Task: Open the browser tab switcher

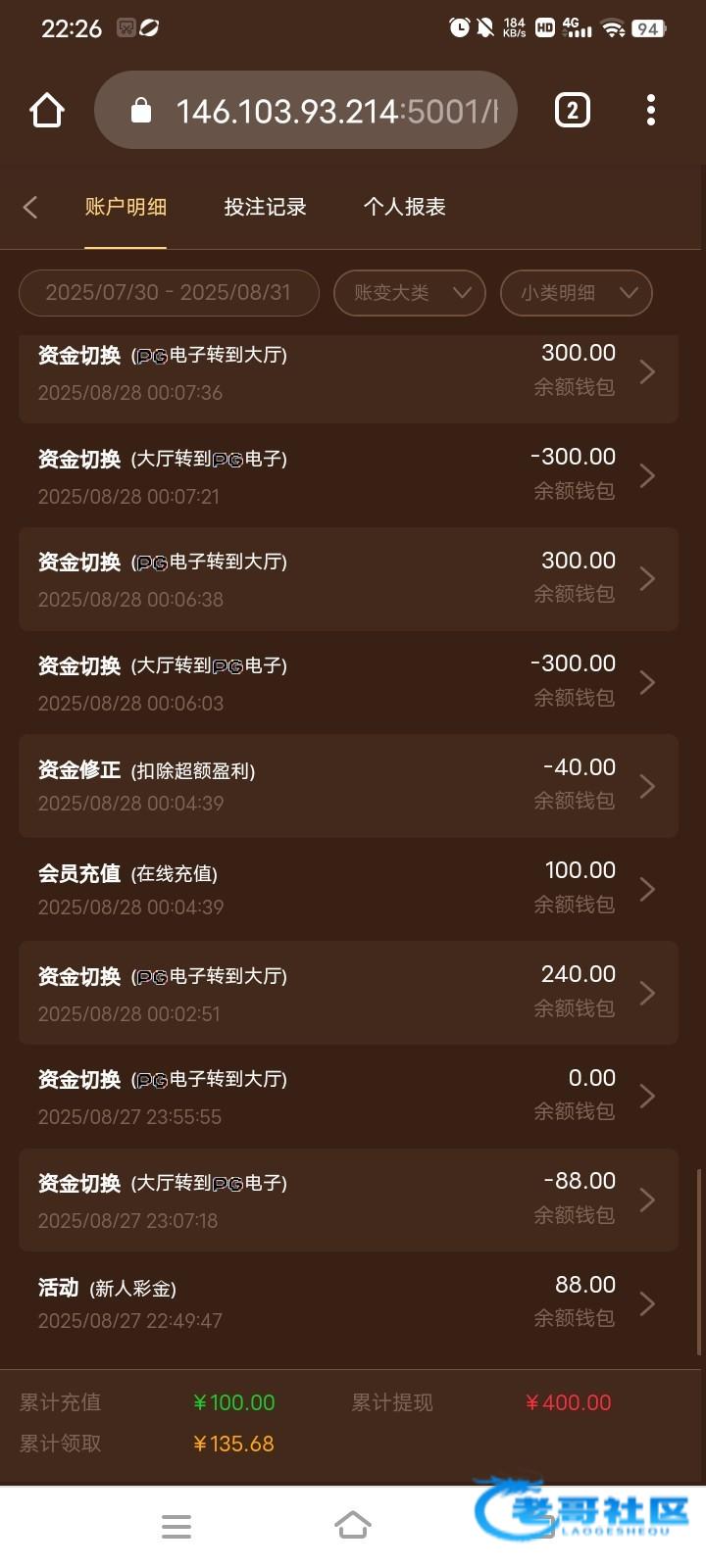Action: click(573, 111)
